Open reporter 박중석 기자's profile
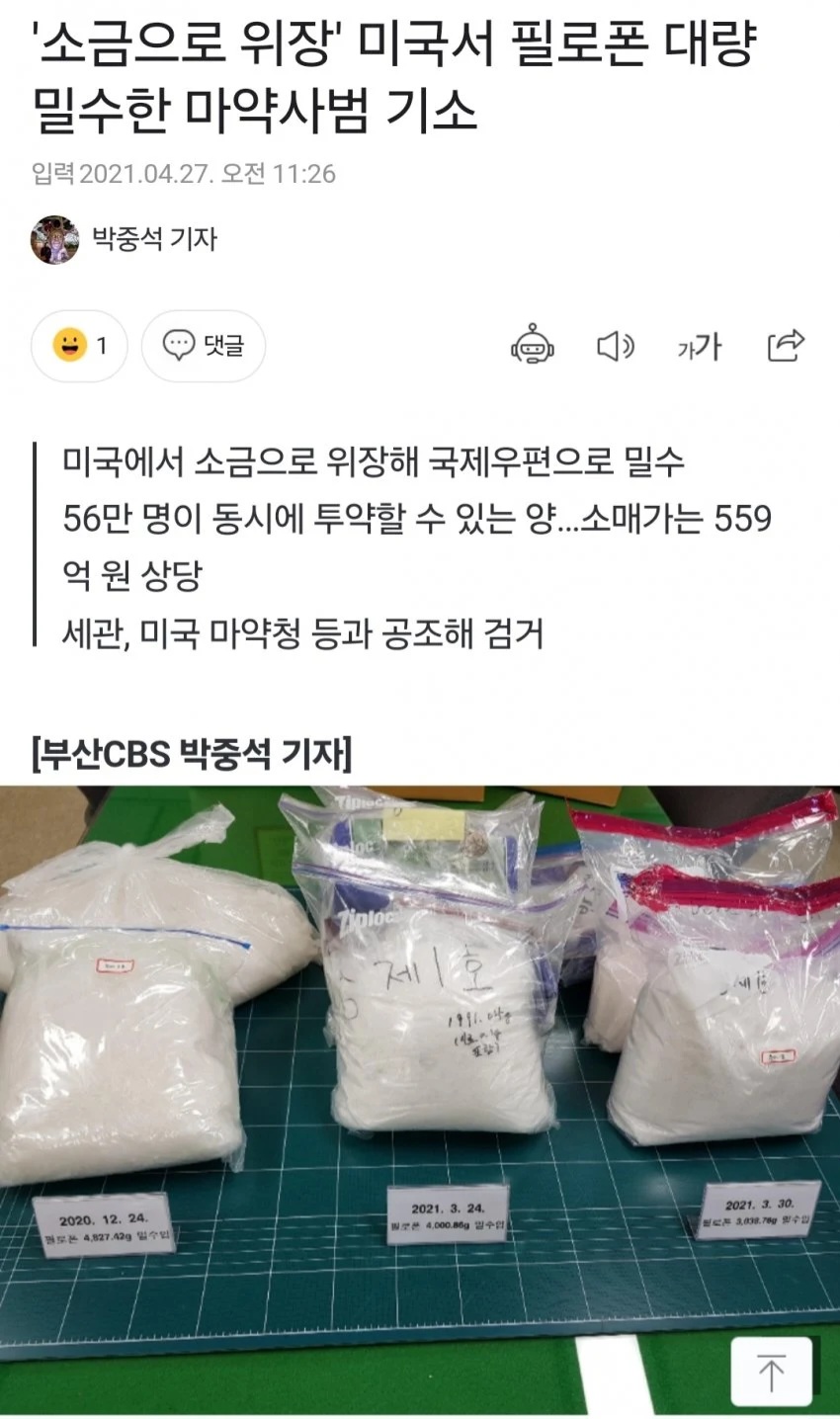The height and width of the screenshot is (1419, 840). tap(125, 239)
